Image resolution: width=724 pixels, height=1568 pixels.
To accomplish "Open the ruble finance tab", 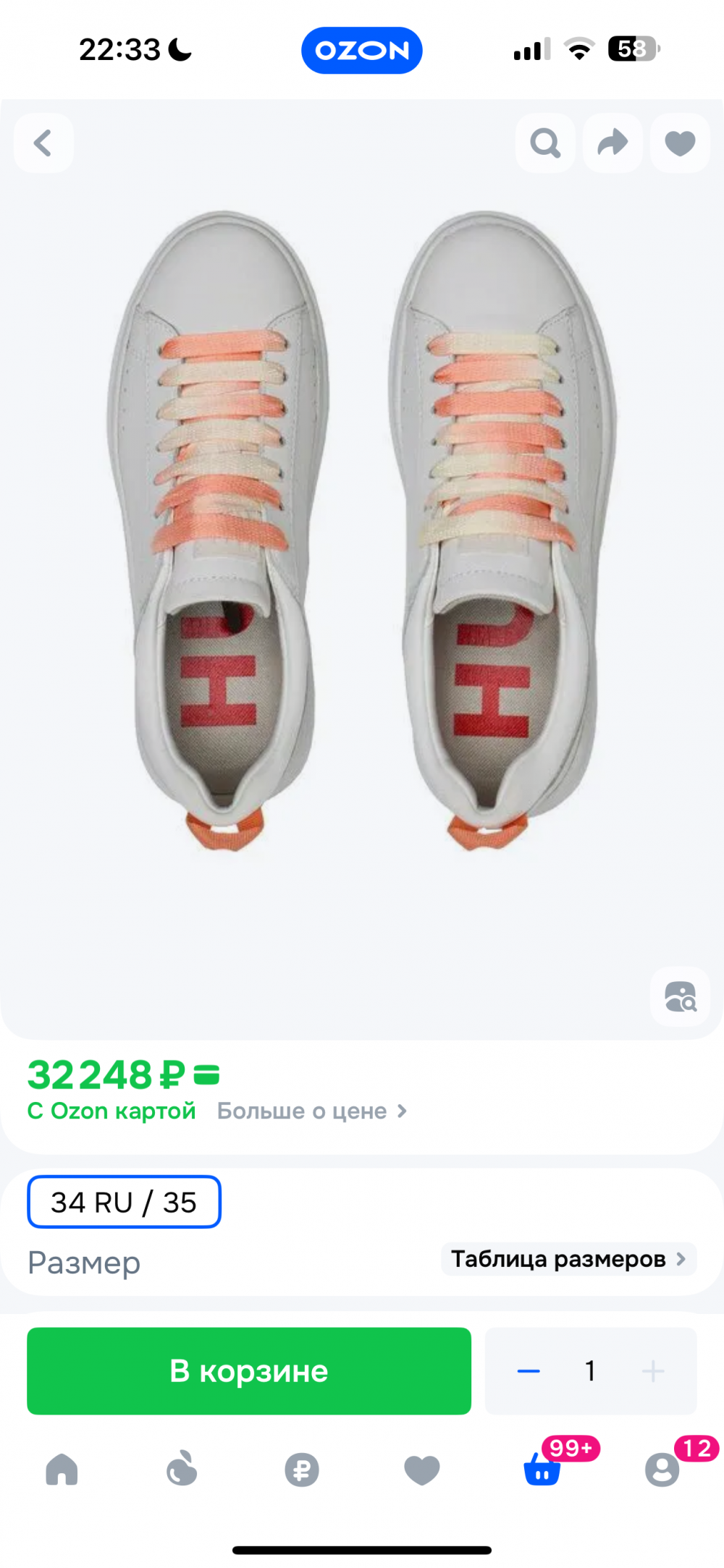I will [302, 1470].
